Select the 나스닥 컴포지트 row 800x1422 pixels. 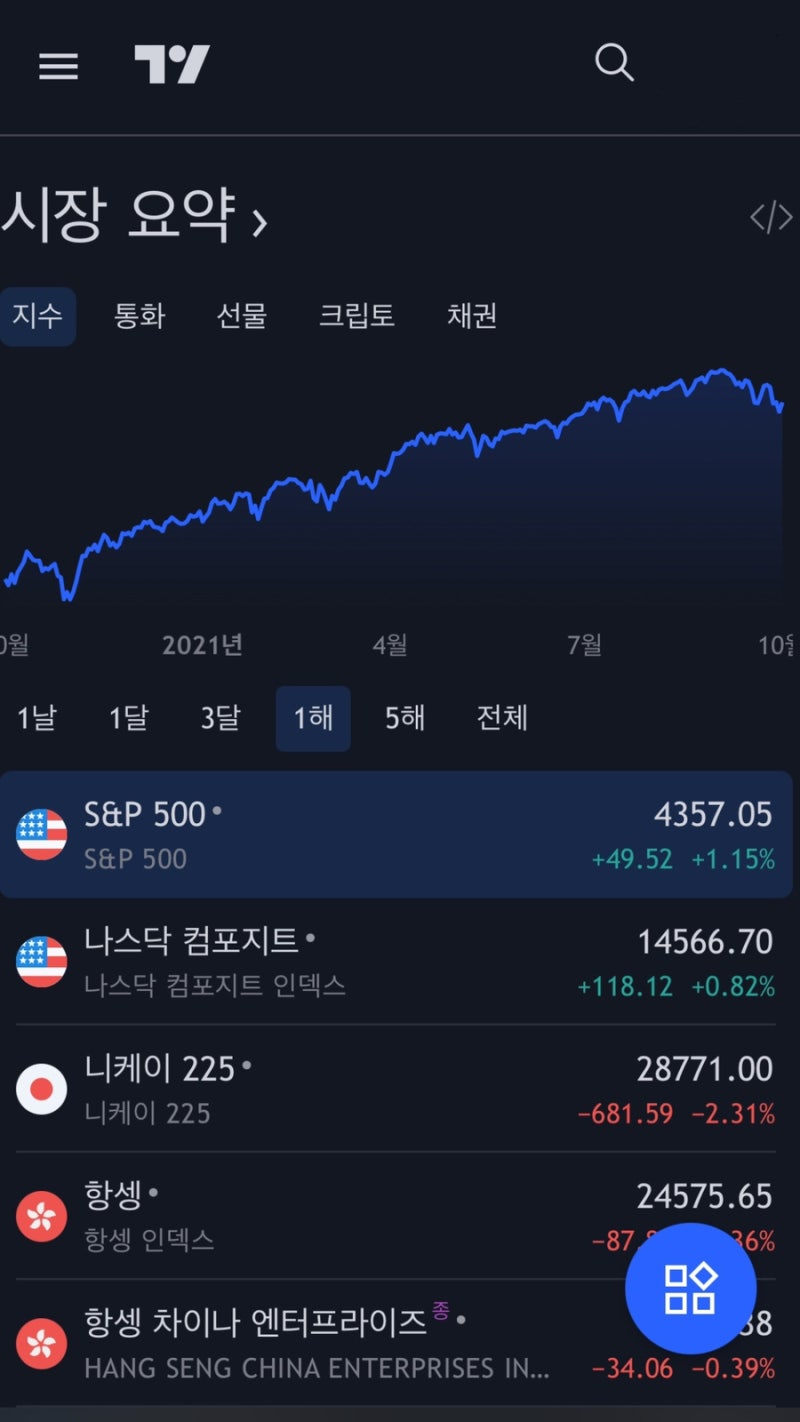click(x=396, y=961)
